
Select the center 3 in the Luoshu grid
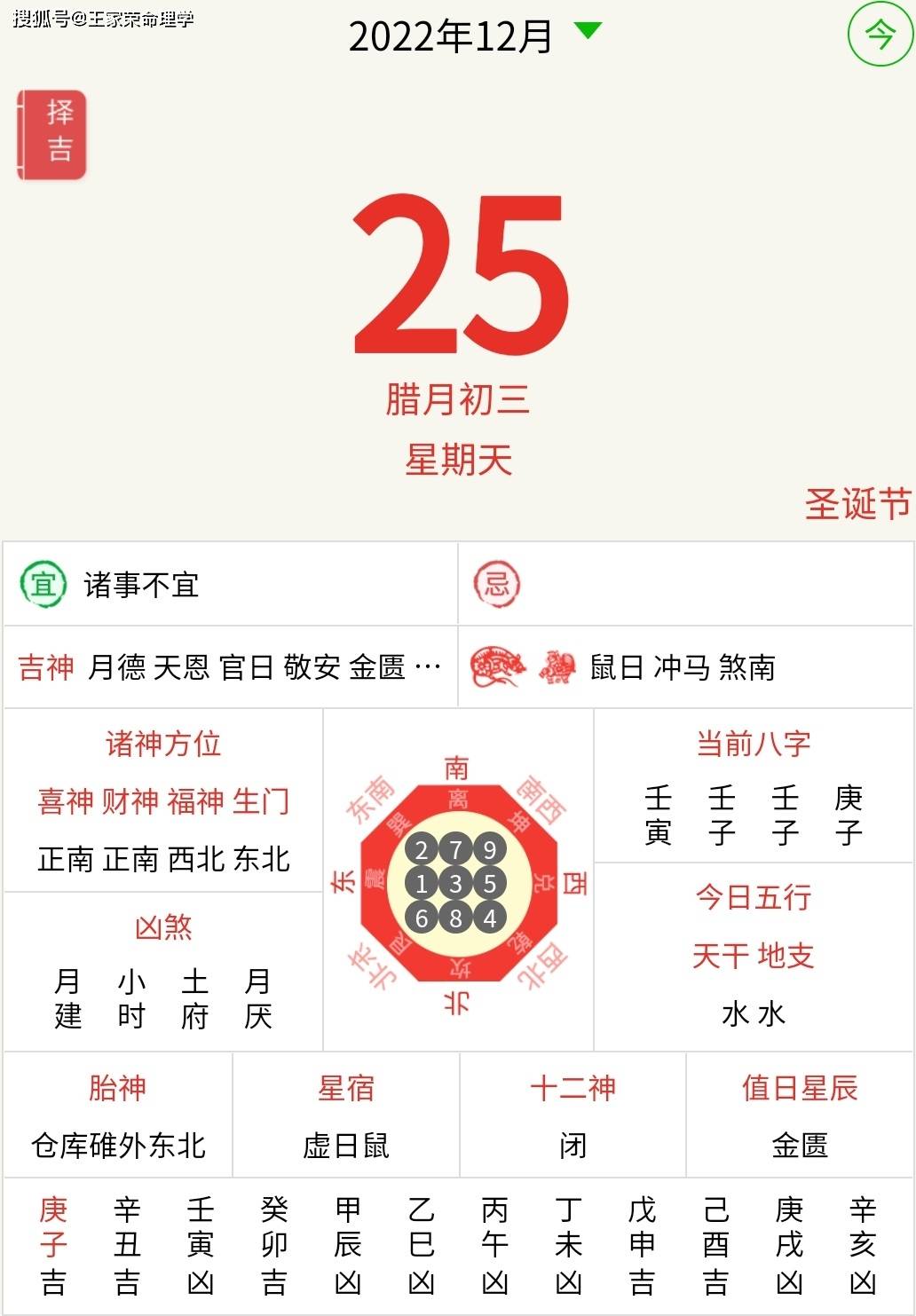tap(458, 884)
